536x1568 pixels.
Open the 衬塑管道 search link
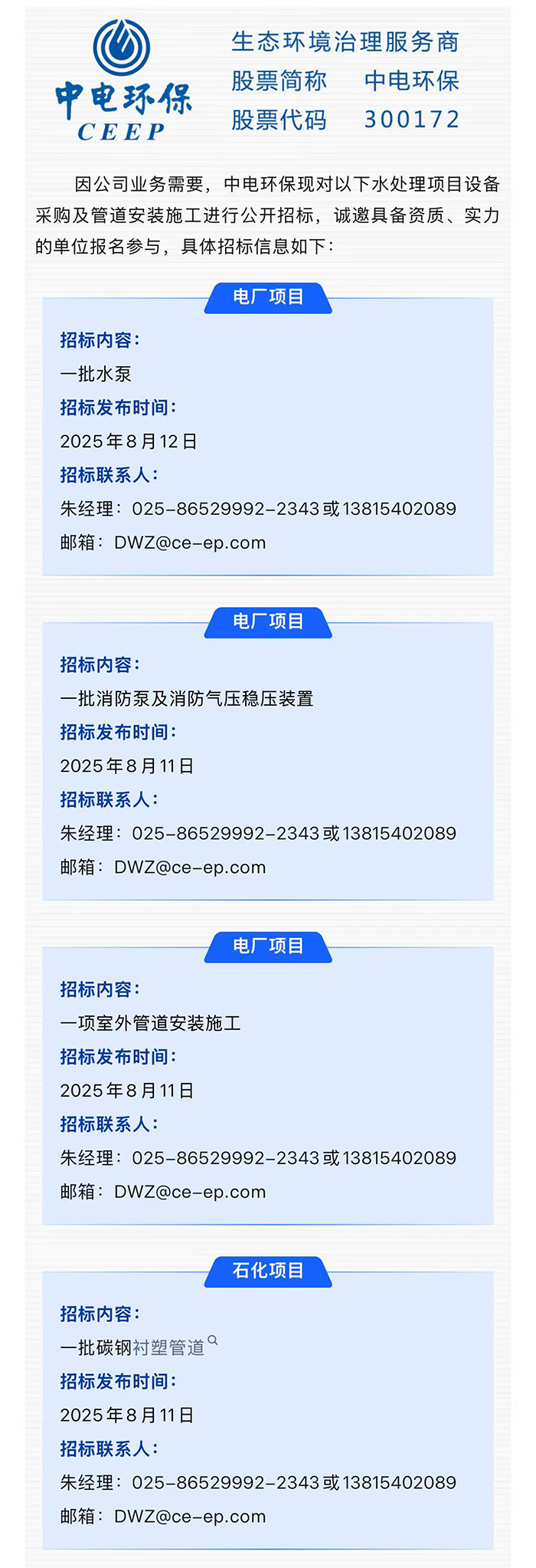coord(169,1347)
